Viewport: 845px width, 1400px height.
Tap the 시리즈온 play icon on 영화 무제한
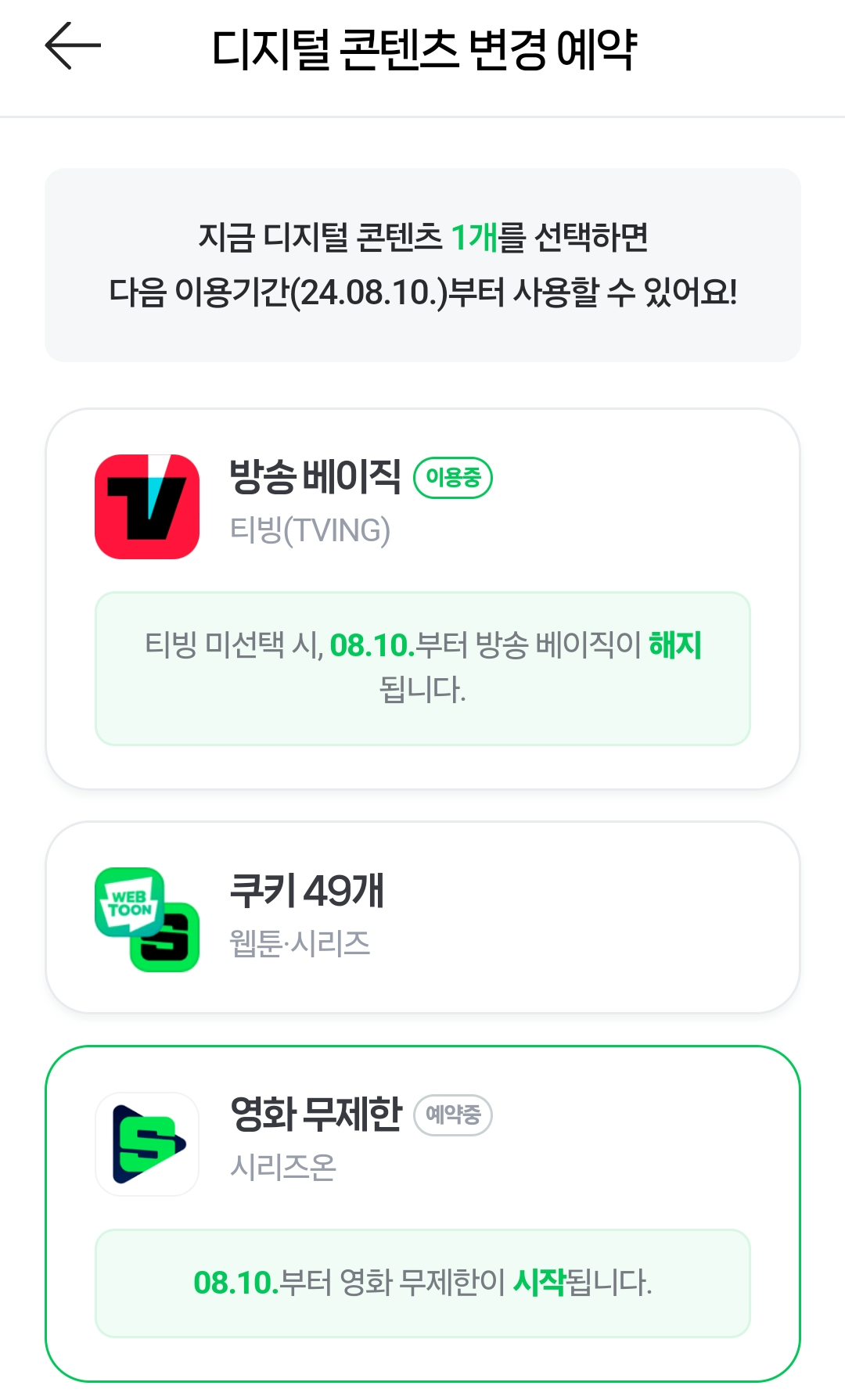click(146, 1143)
